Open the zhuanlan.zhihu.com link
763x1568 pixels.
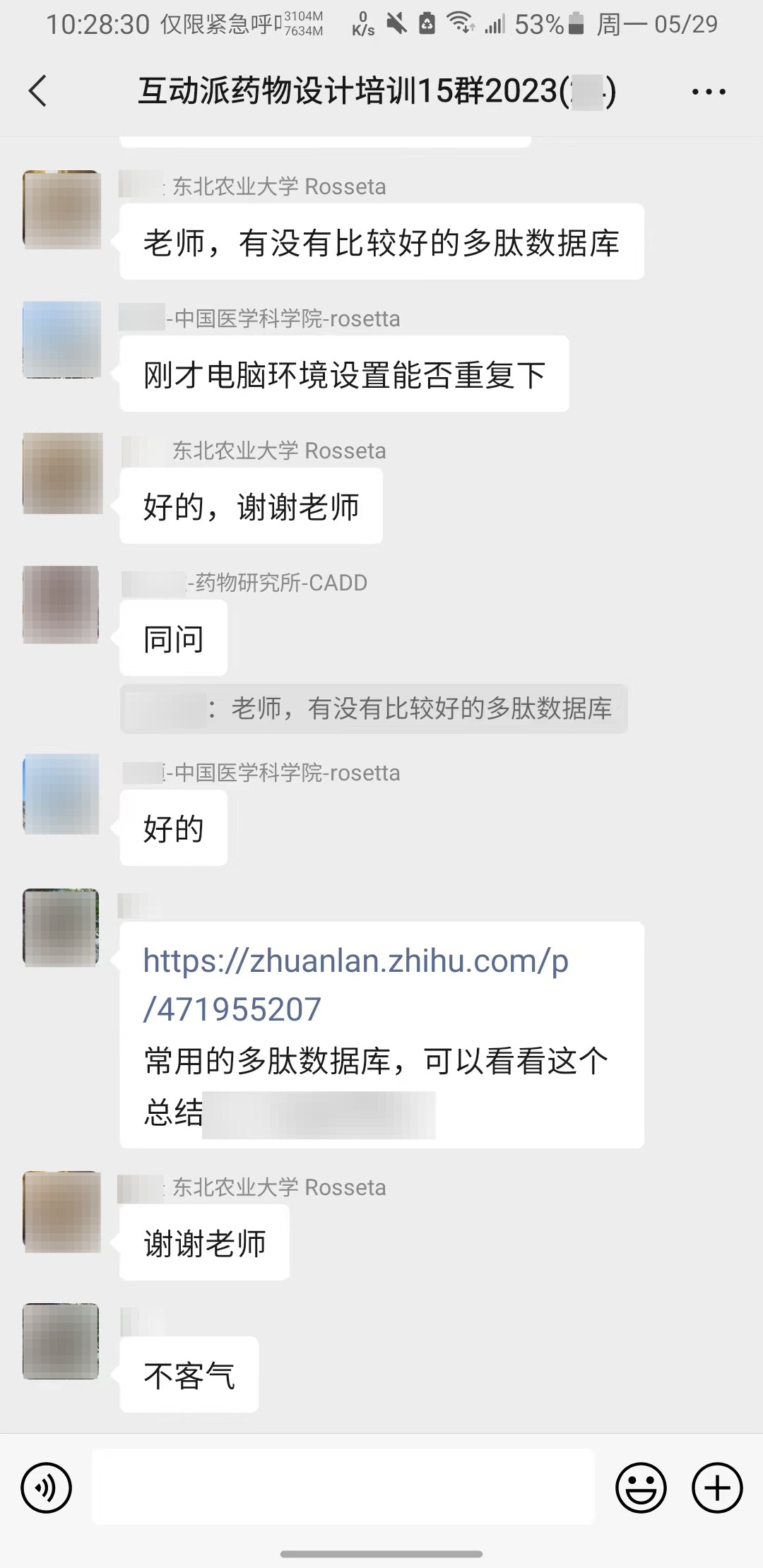point(355,985)
